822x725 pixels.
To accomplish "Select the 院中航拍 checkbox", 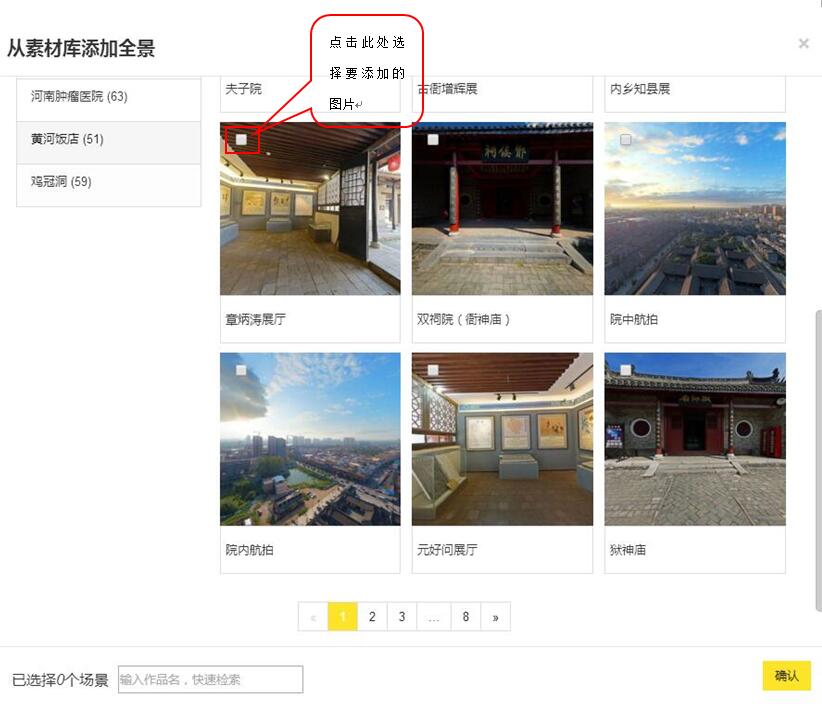I will pos(625,140).
